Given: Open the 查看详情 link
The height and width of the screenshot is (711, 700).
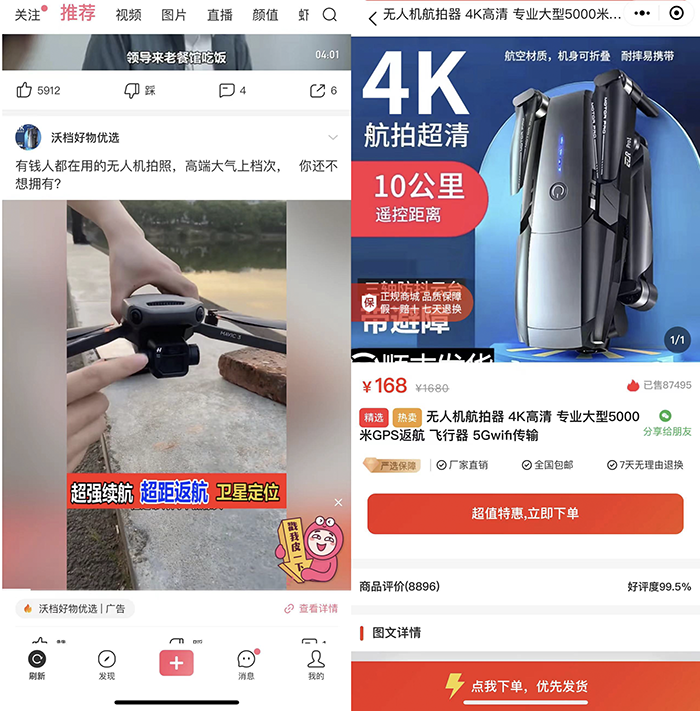Looking at the screenshot, I should click(311, 608).
